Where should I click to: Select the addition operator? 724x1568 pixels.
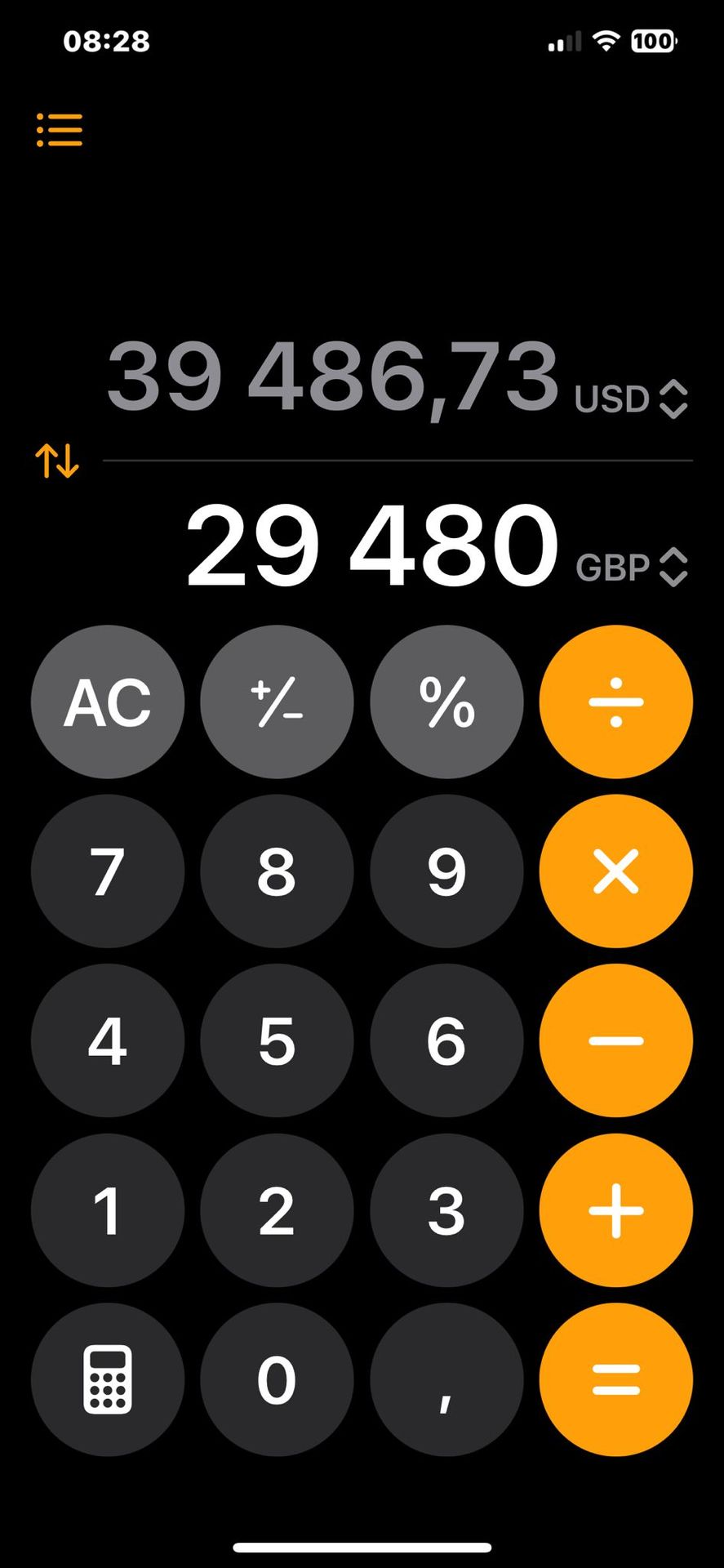[x=616, y=1210]
